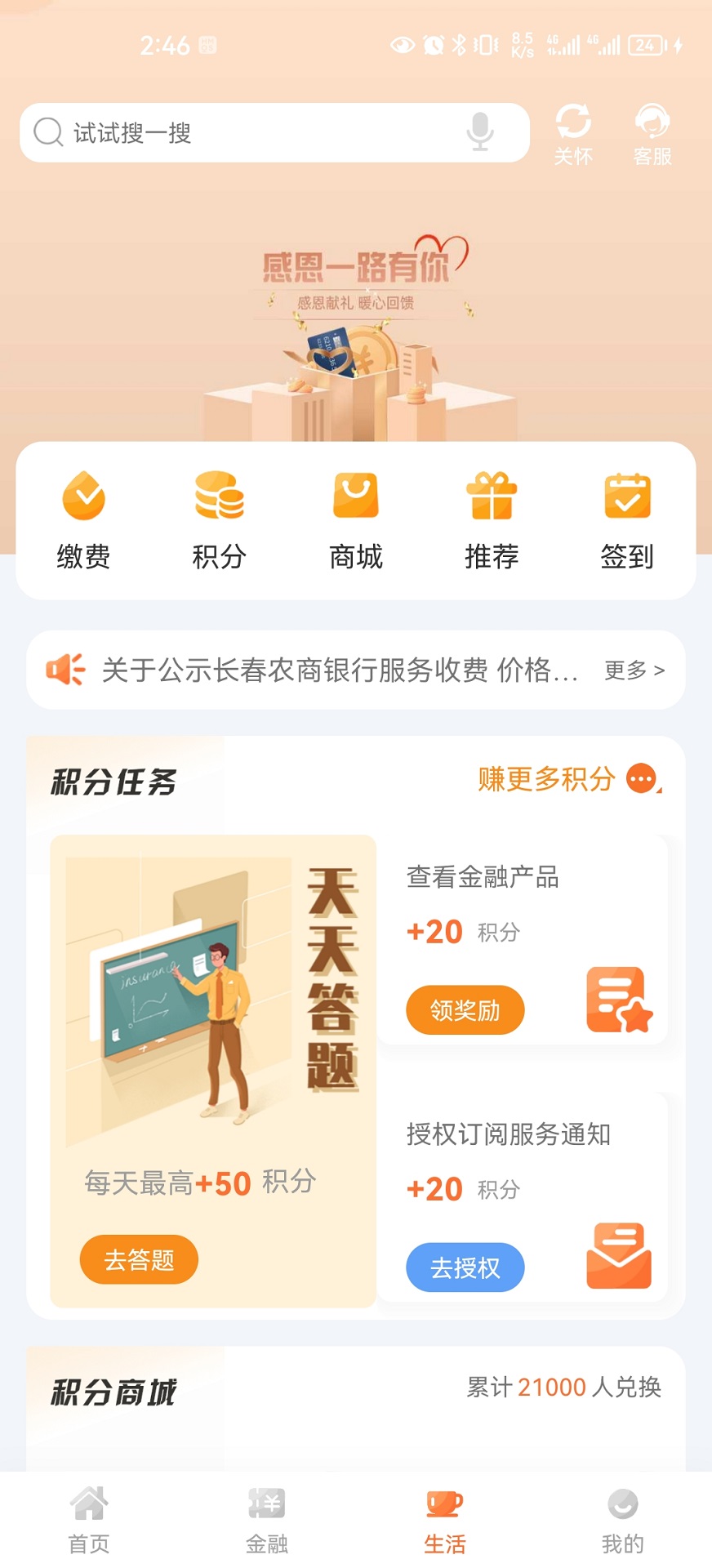This screenshot has width=712, height=1568.
Task: Tap the 去答题 answer quiz button
Action: (138, 1260)
